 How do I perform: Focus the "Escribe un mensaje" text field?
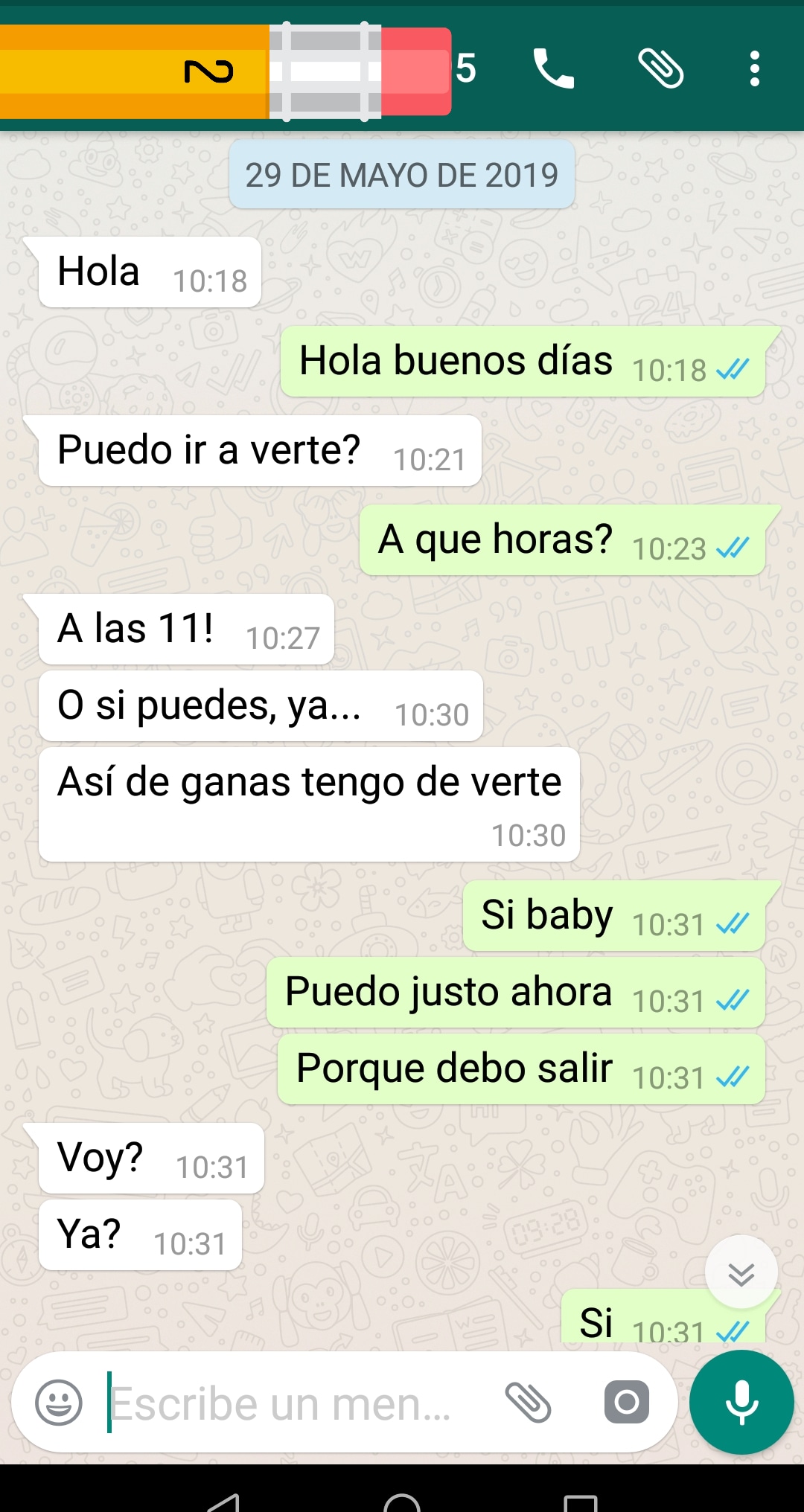(x=283, y=1404)
